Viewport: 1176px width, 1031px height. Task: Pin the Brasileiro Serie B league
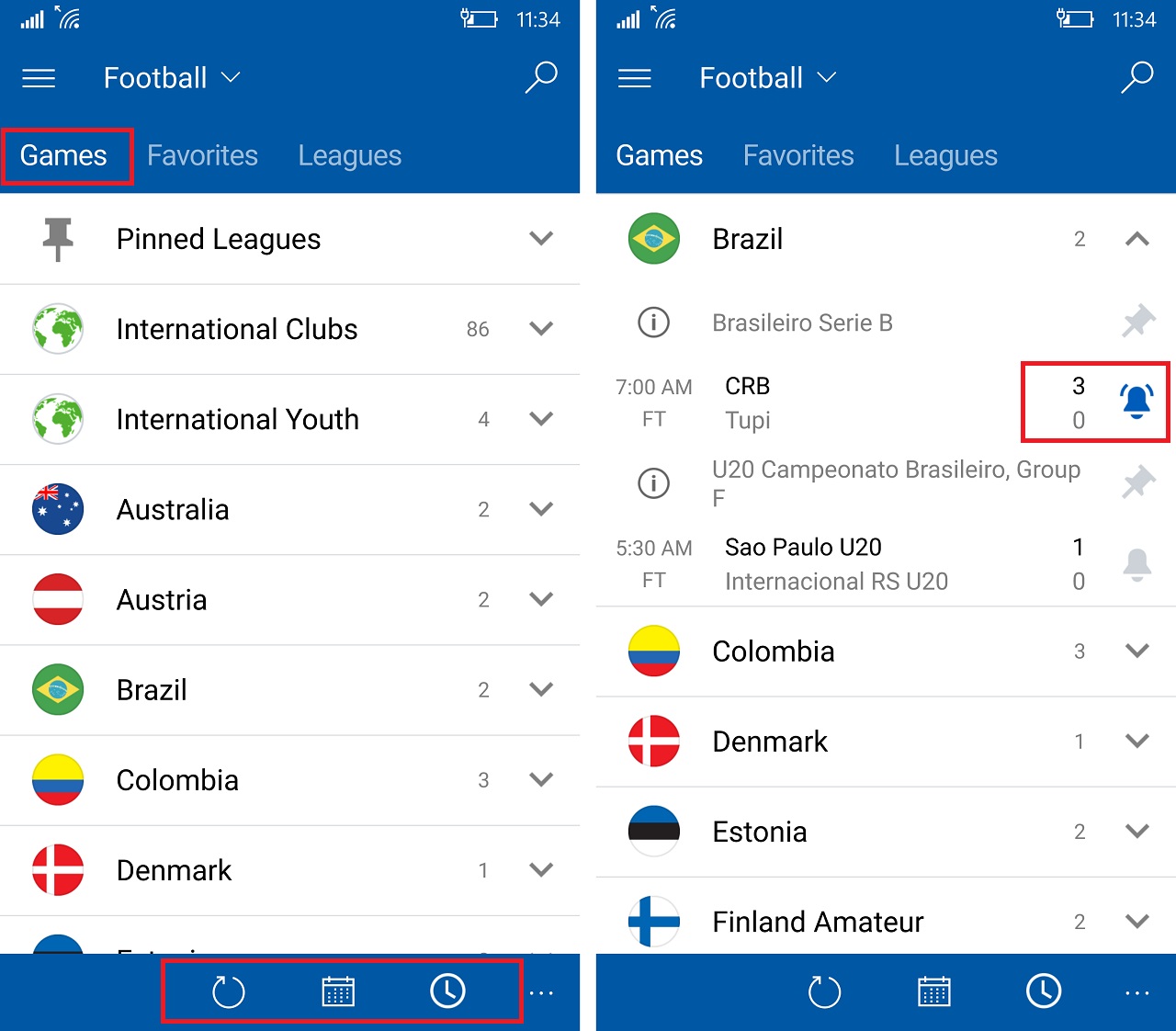point(1137,322)
